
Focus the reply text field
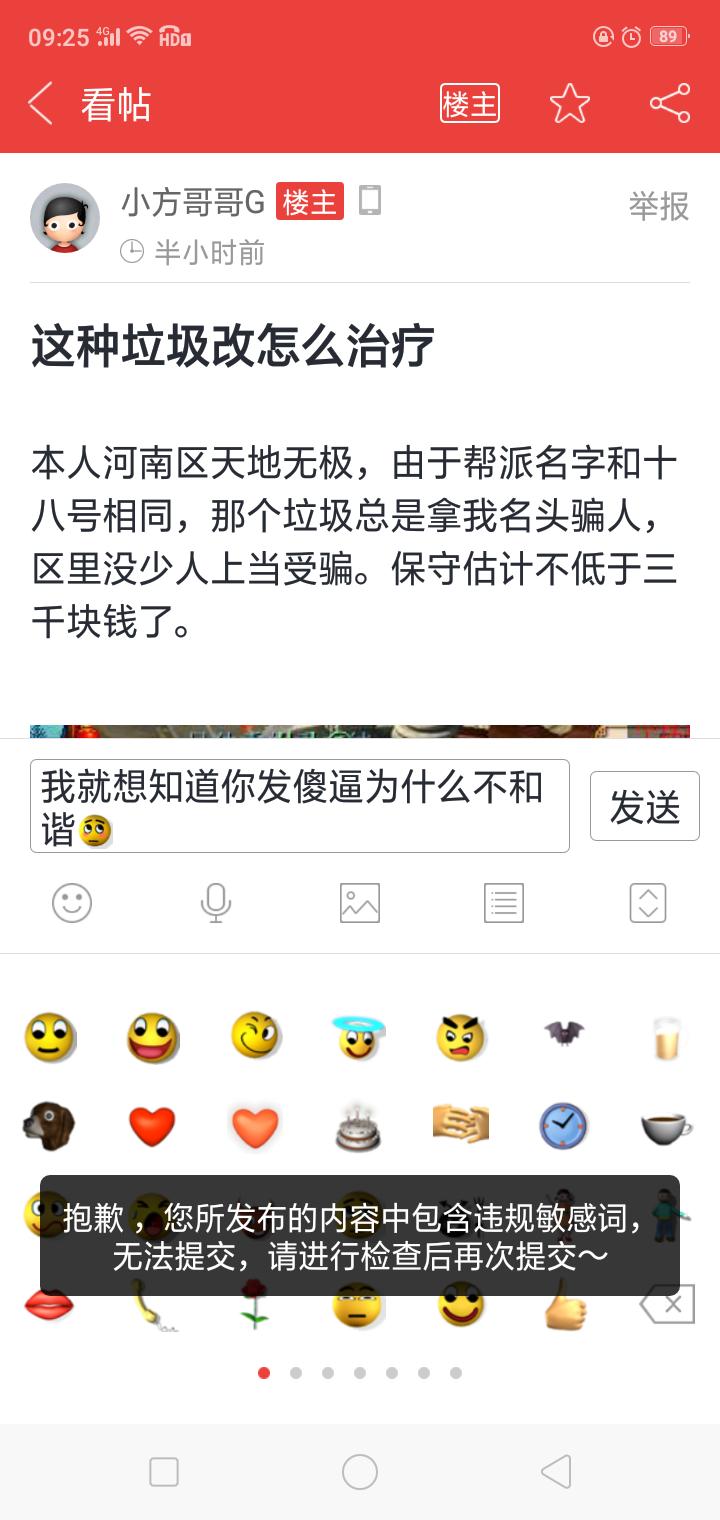click(x=300, y=805)
